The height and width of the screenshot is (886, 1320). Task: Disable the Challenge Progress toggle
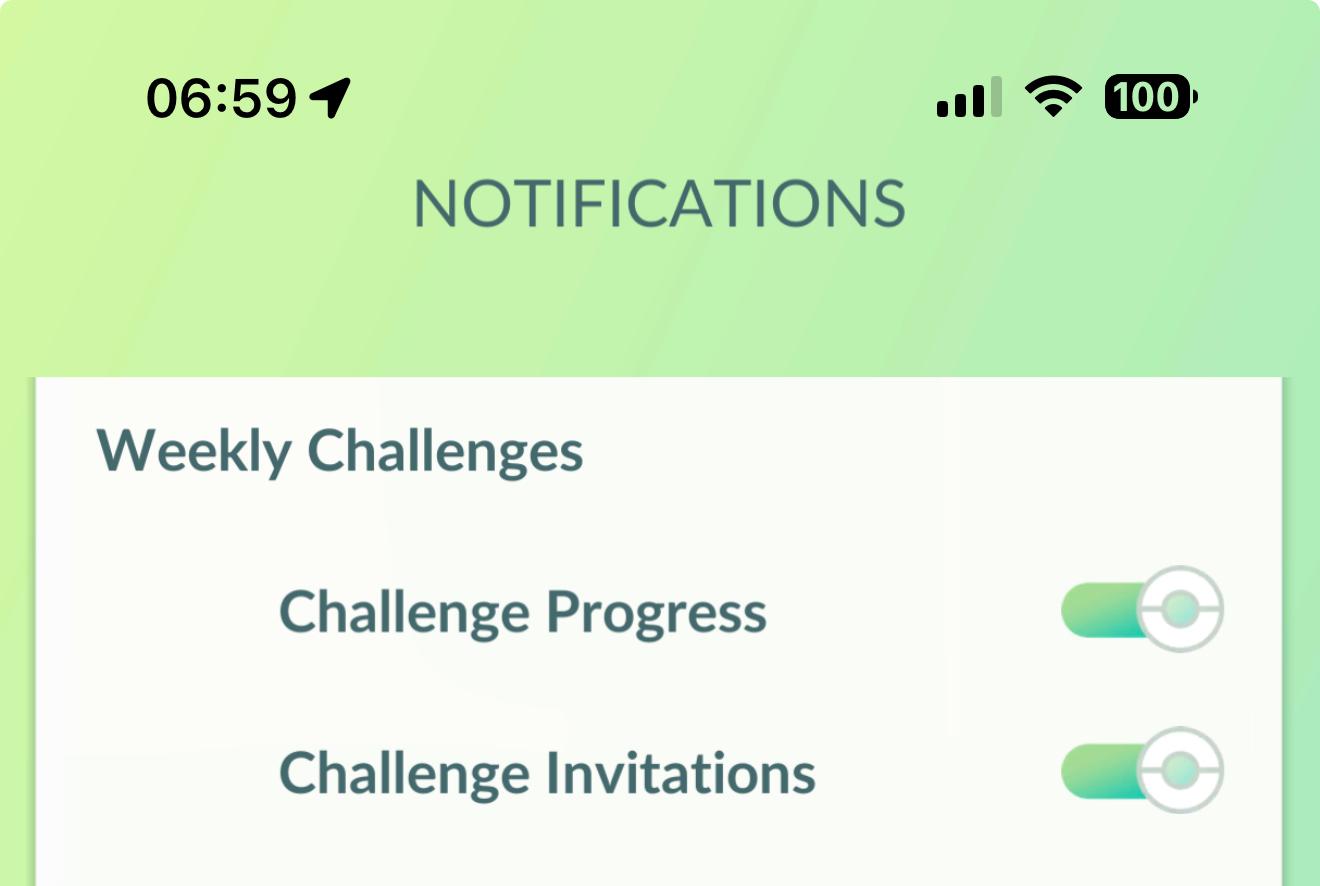click(1142, 609)
